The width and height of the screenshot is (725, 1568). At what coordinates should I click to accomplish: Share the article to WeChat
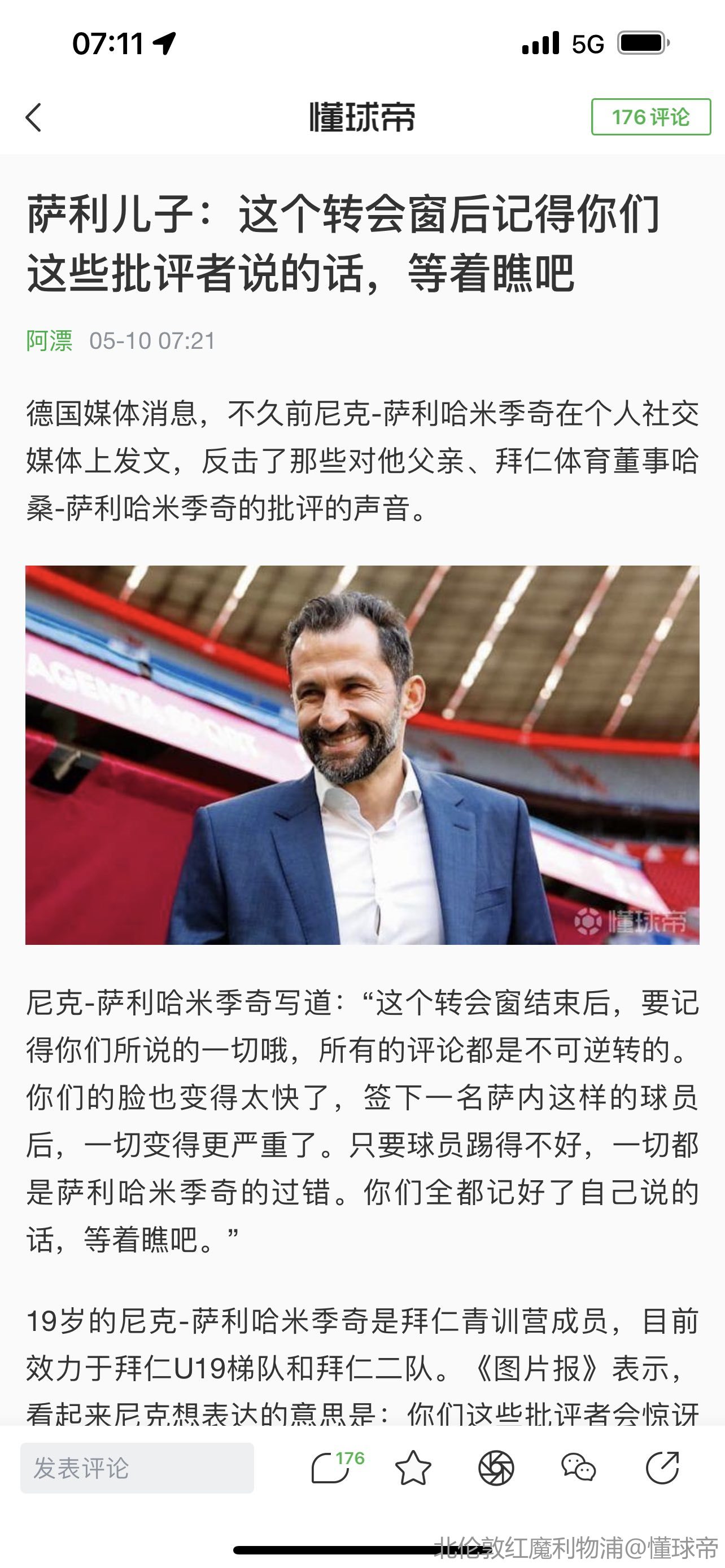pos(578,1468)
